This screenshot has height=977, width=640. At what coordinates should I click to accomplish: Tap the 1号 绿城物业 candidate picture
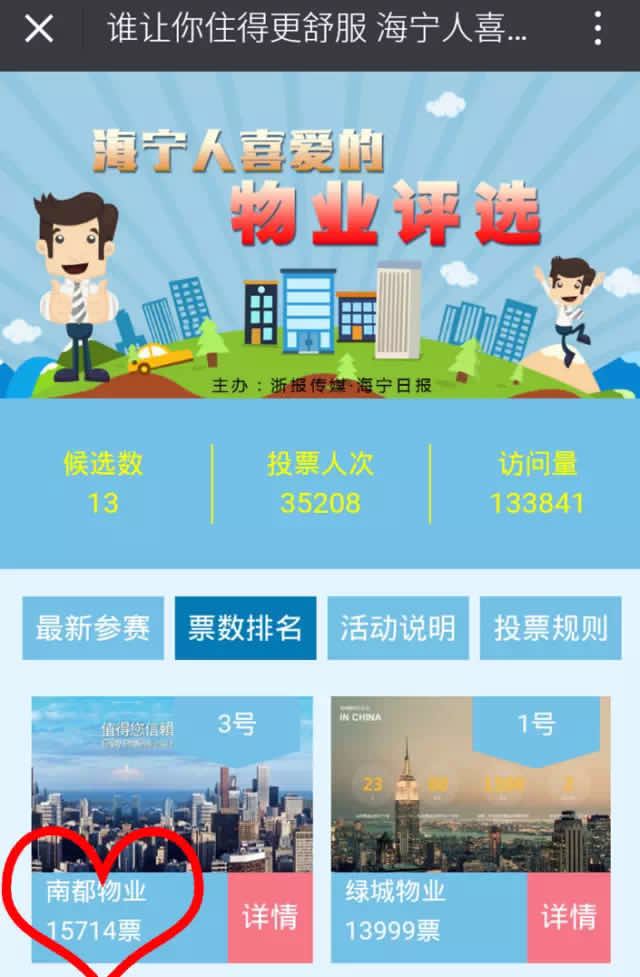click(x=470, y=785)
